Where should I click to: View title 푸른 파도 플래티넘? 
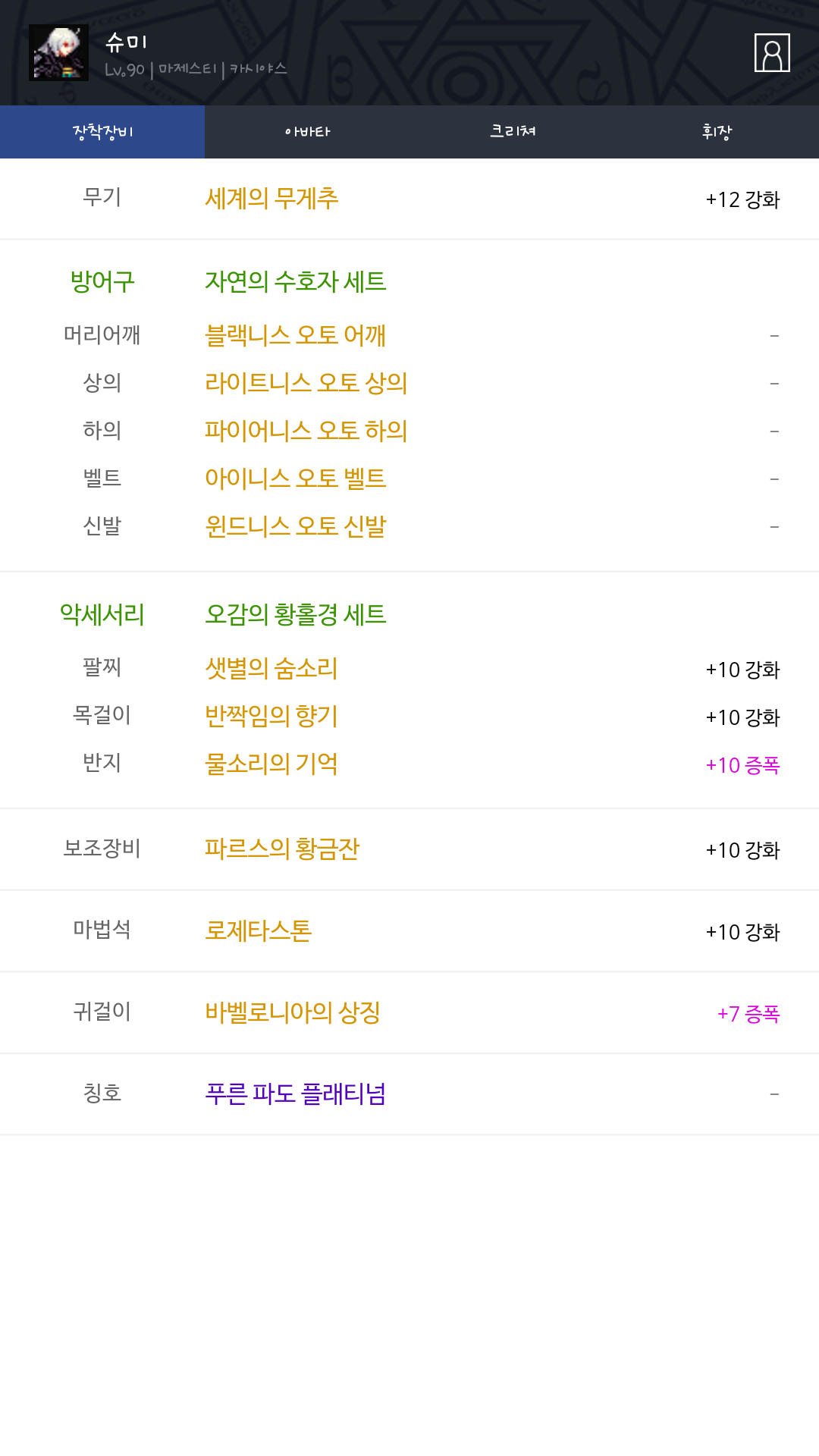click(x=296, y=1095)
